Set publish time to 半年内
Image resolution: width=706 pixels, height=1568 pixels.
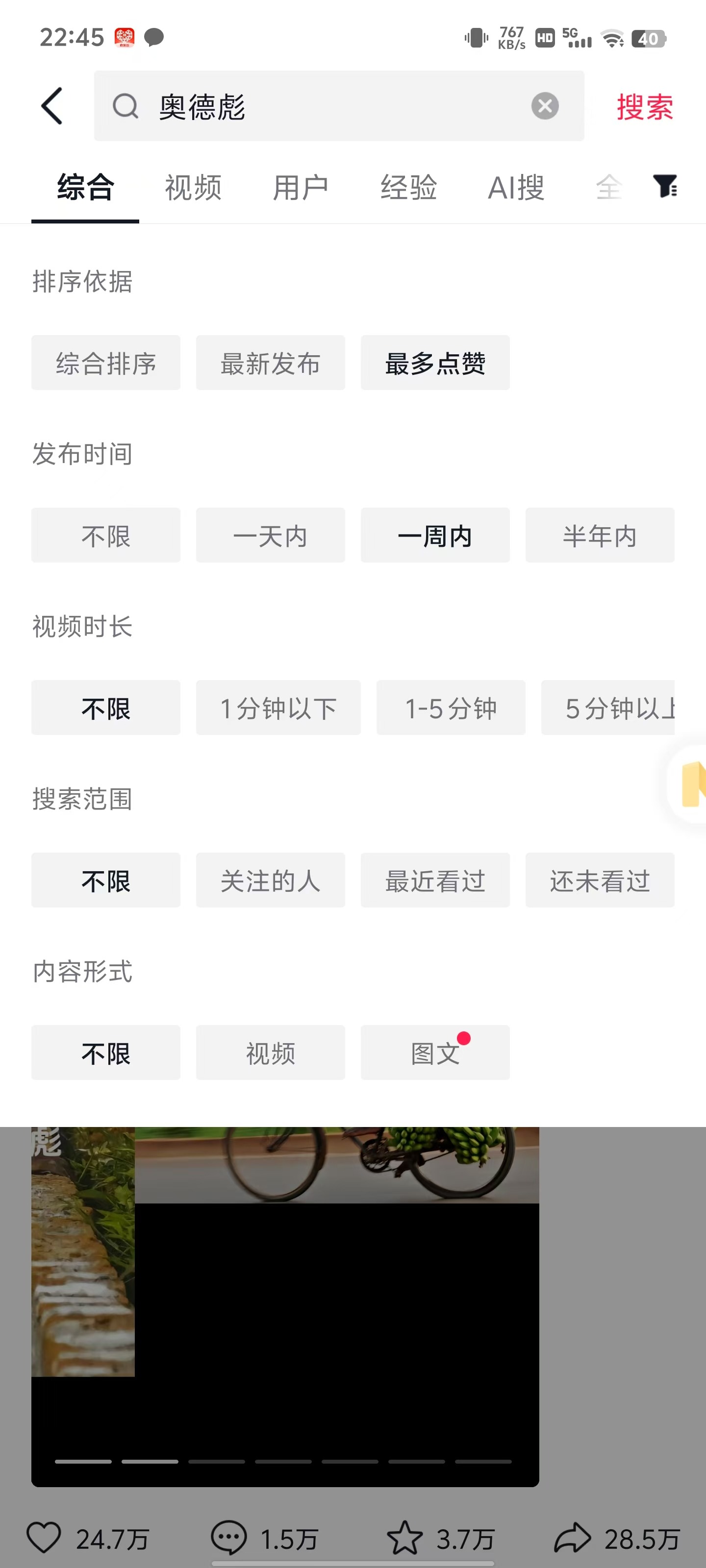[600, 536]
